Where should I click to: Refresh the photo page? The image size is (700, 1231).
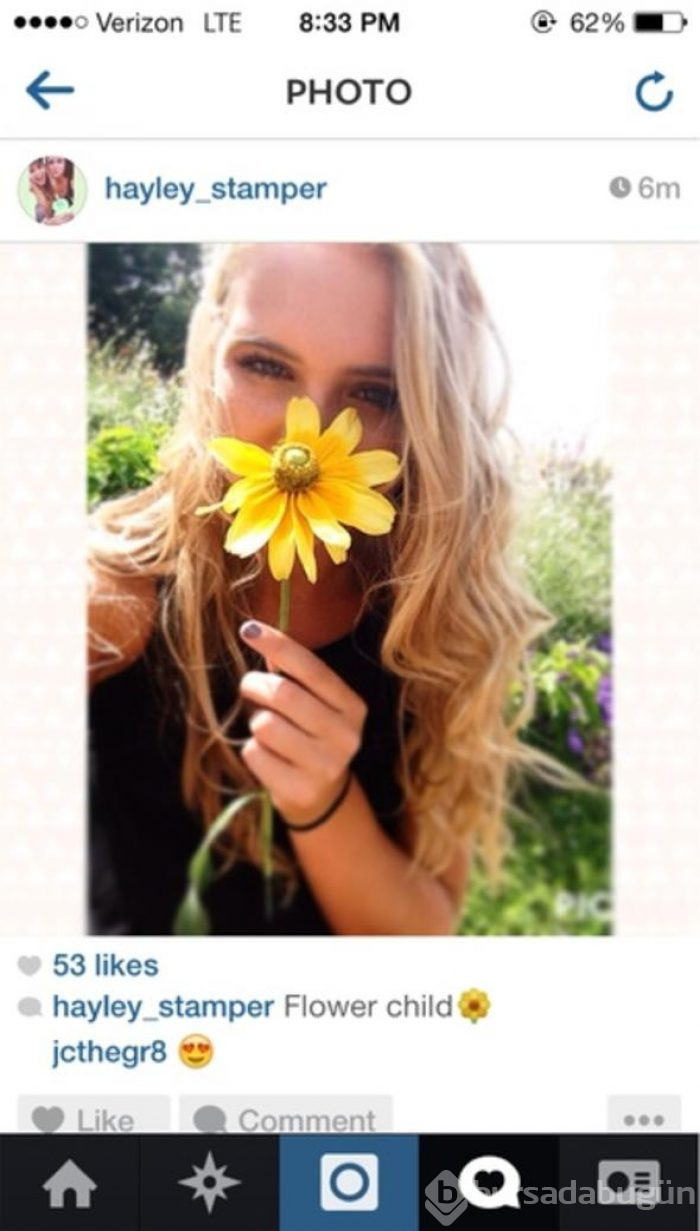654,92
